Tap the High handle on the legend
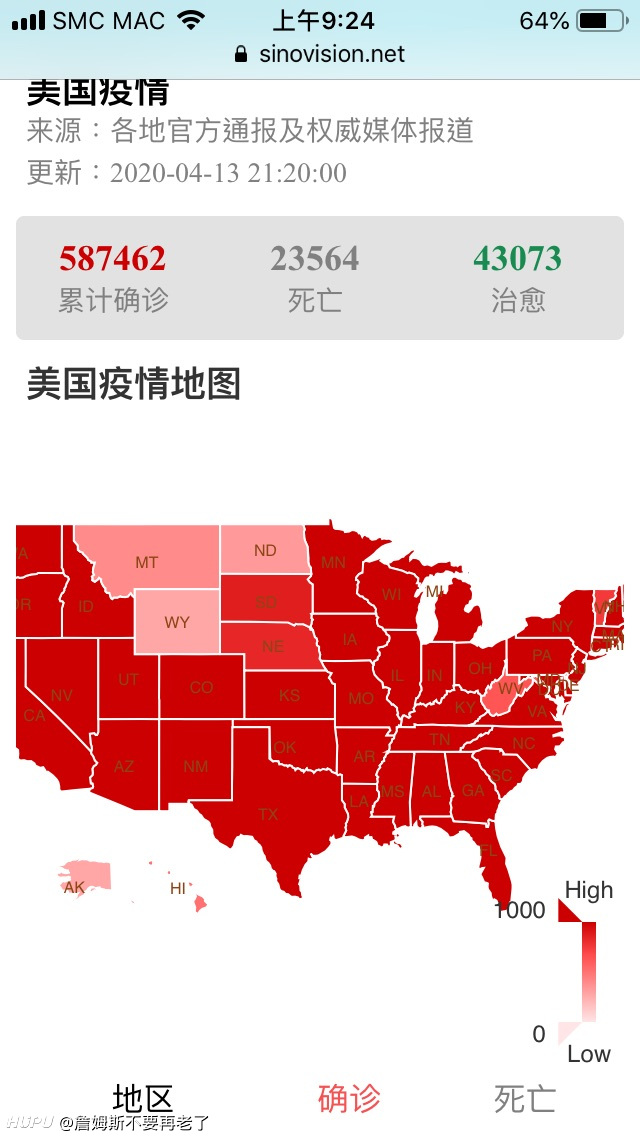640x1136 pixels. tap(569, 910)
